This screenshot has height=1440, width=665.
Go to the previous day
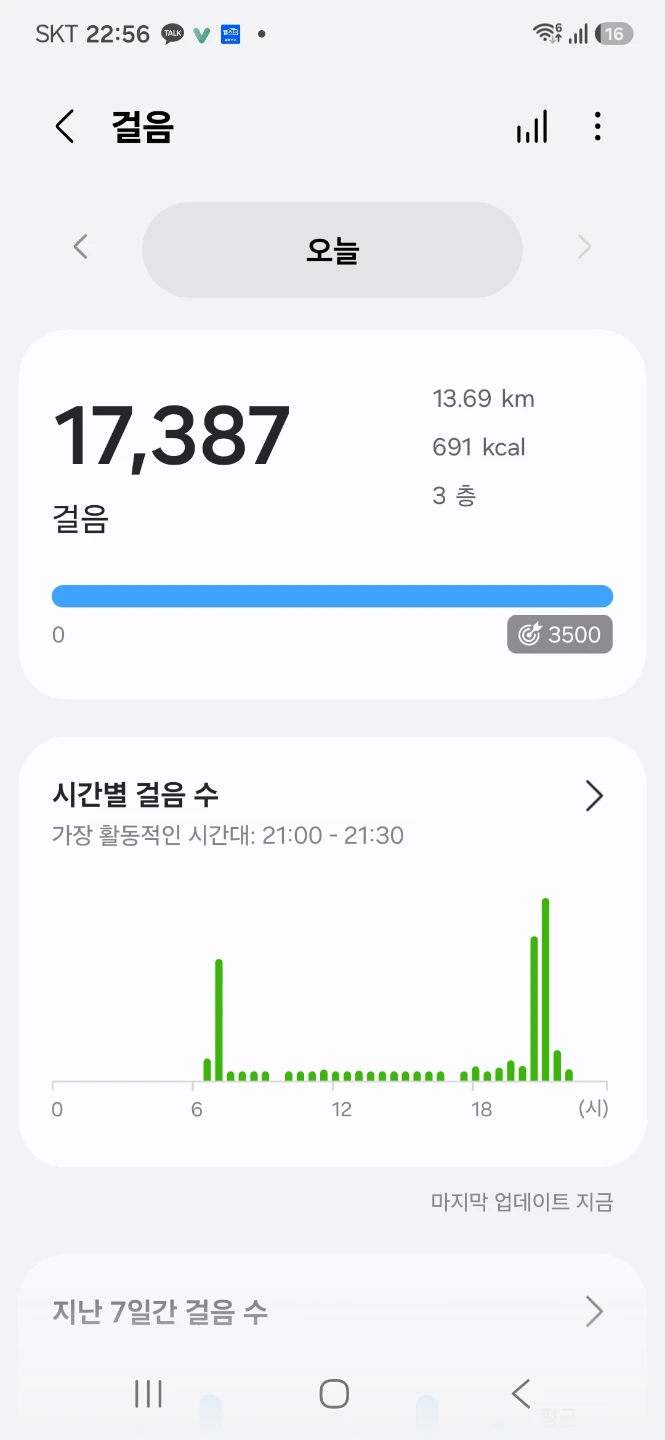tap(81, 247)
